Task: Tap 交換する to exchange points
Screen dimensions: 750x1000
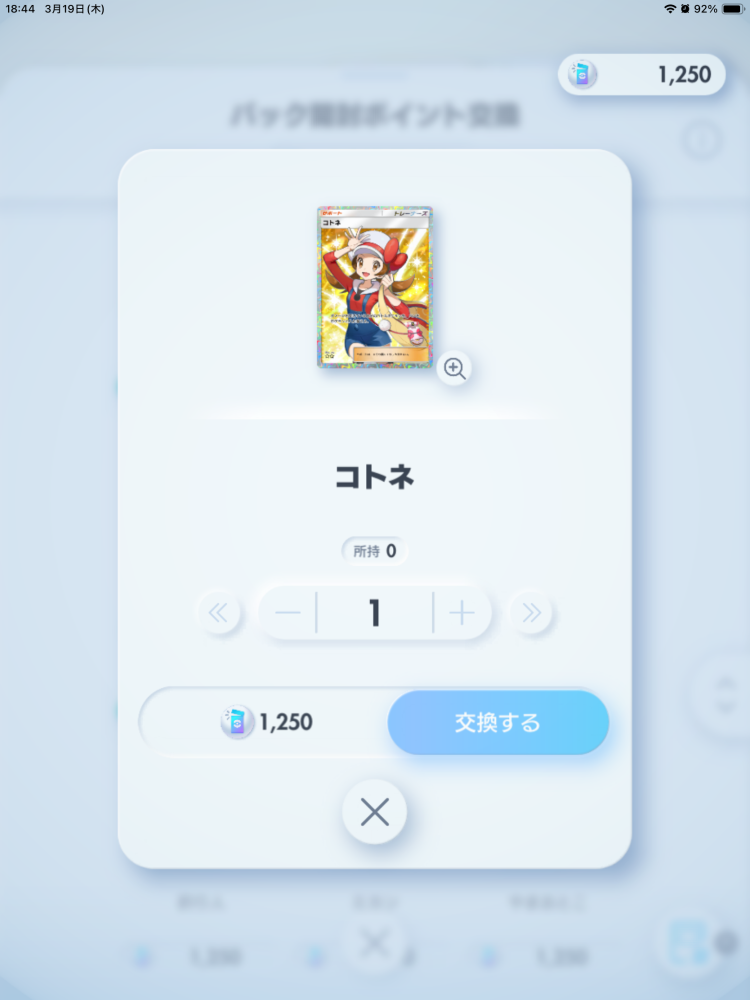Action: coord(498,722)
